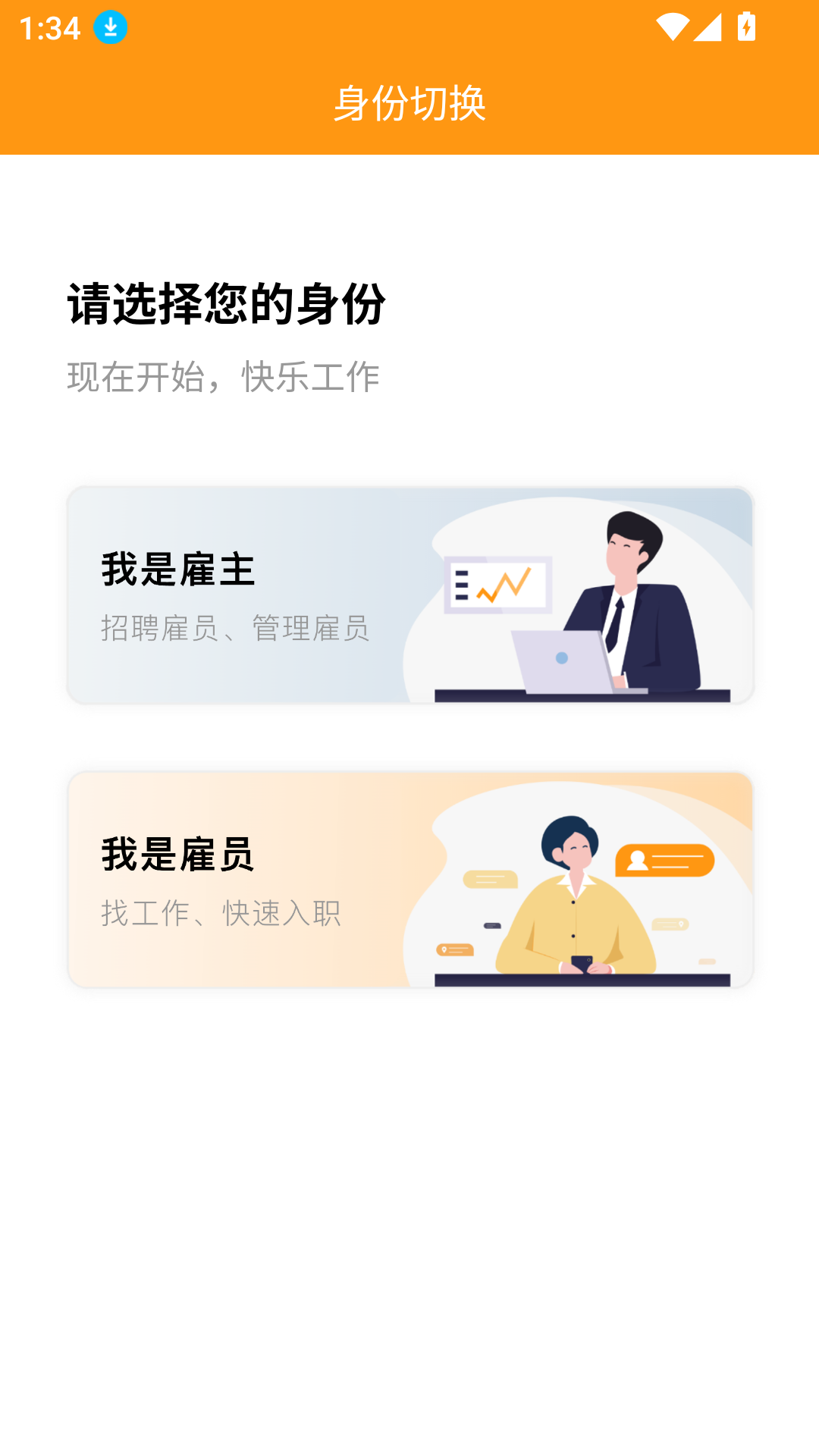This screenshot has width=819, height=1456.
Task: Click the 找工作、快速入职 description text
Action: click(x=221, y=914)
